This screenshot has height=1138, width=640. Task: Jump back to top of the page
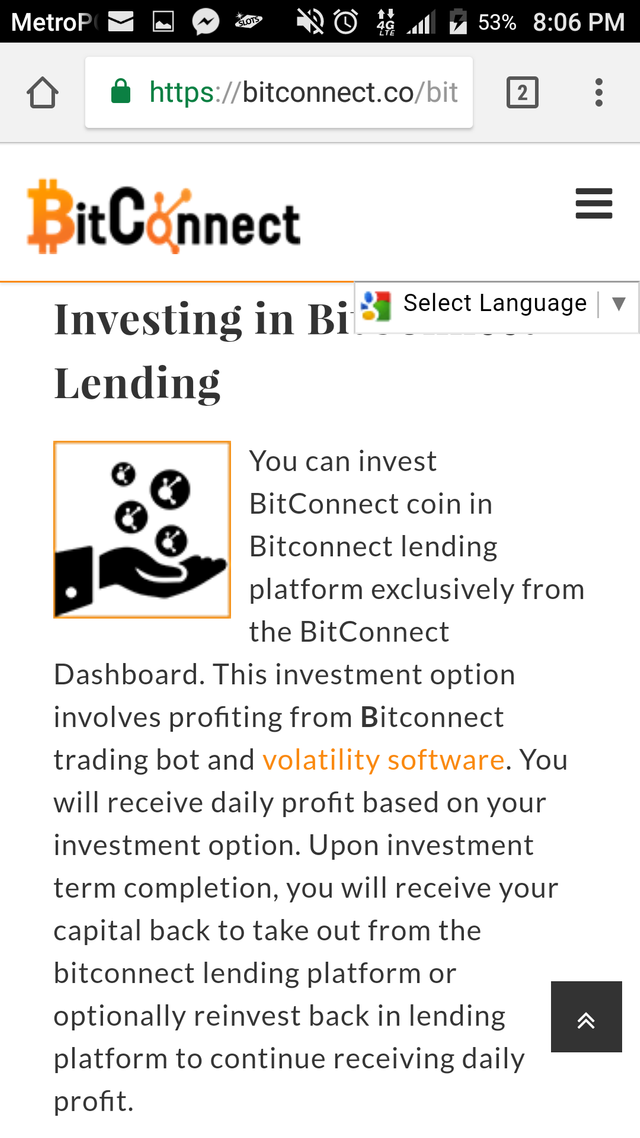(586, 1016)
